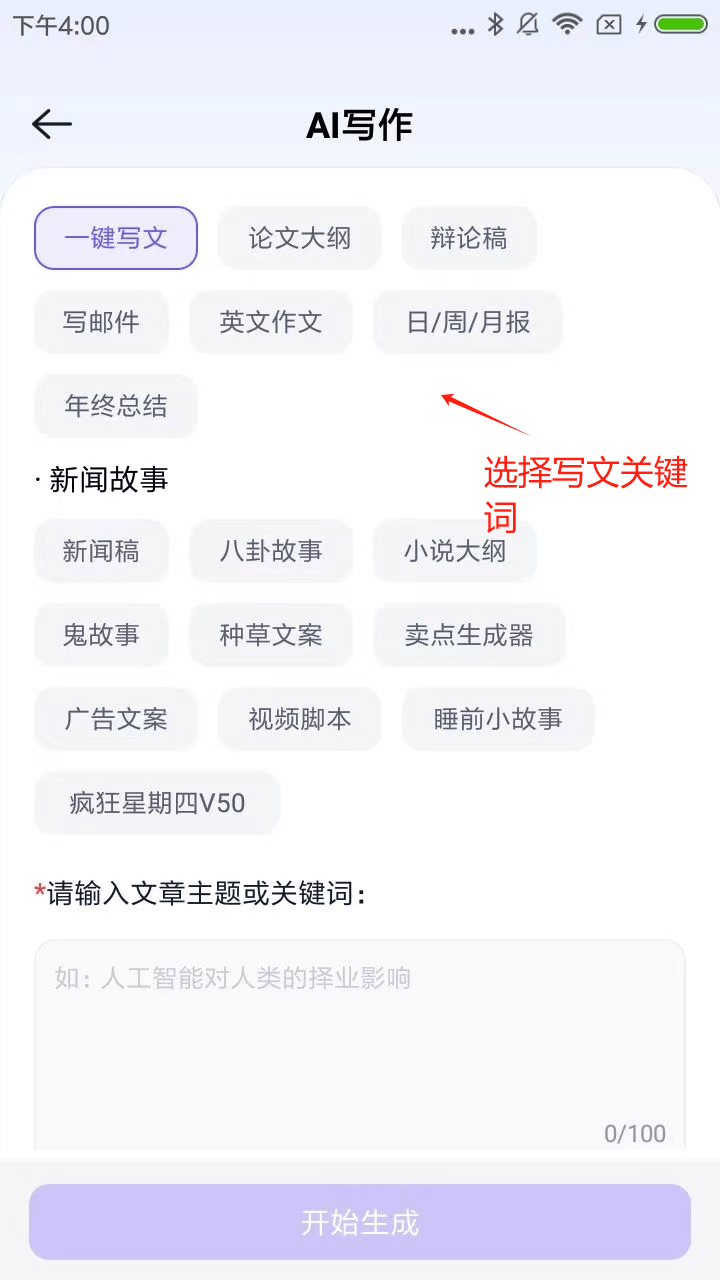Tap the 开始生成 button
This screenshot has width=720, height=1280.
point(360,1222)
